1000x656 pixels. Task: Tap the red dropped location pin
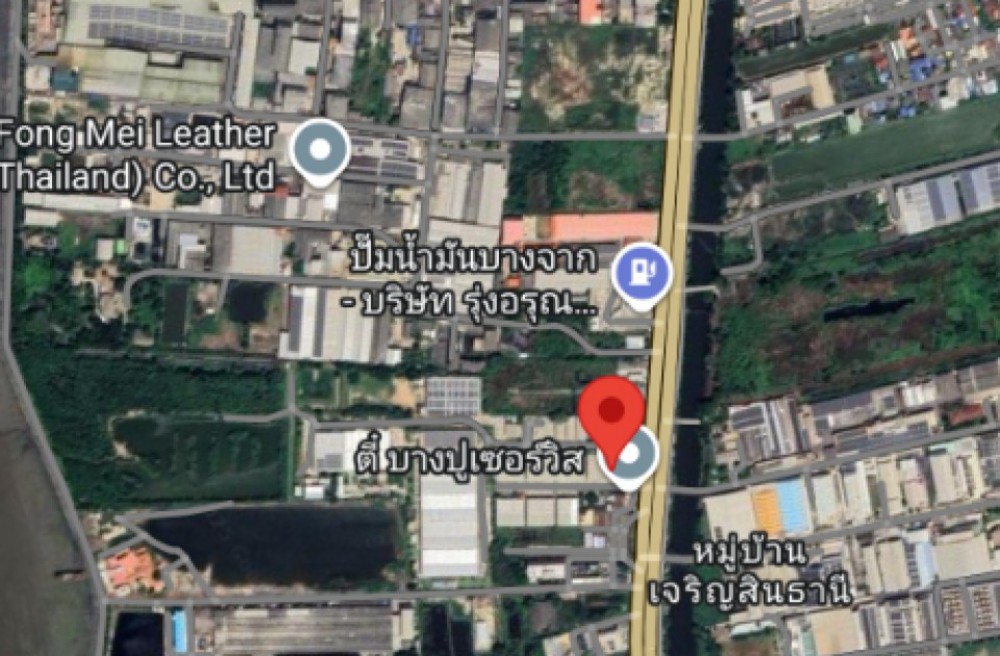(x=611, y=411)
